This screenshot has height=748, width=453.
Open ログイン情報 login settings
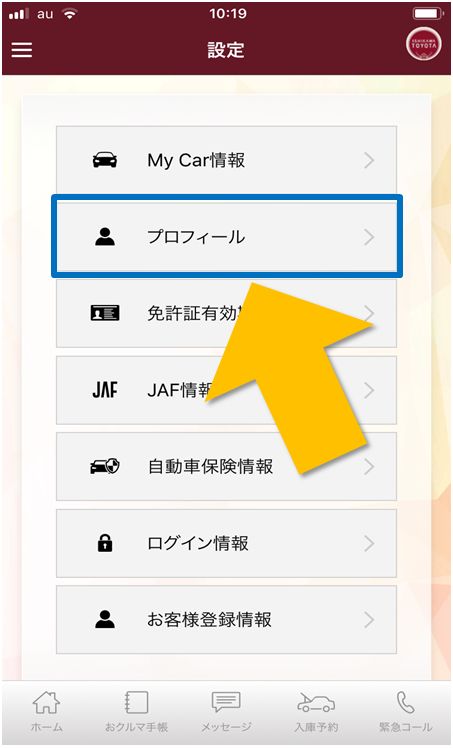click(x=226, y=543)
